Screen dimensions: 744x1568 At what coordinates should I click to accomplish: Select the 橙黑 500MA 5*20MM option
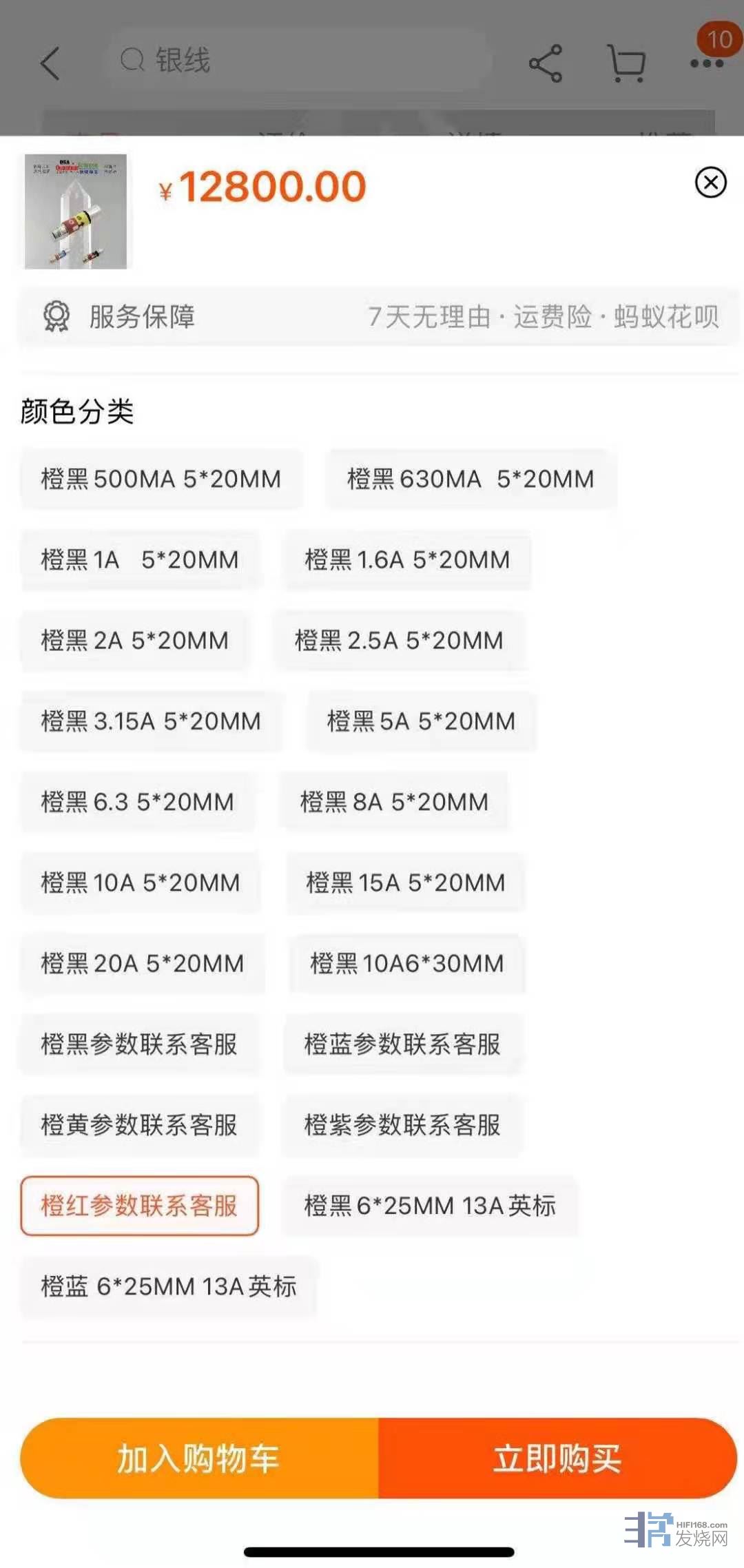click(x=161, y=479)
